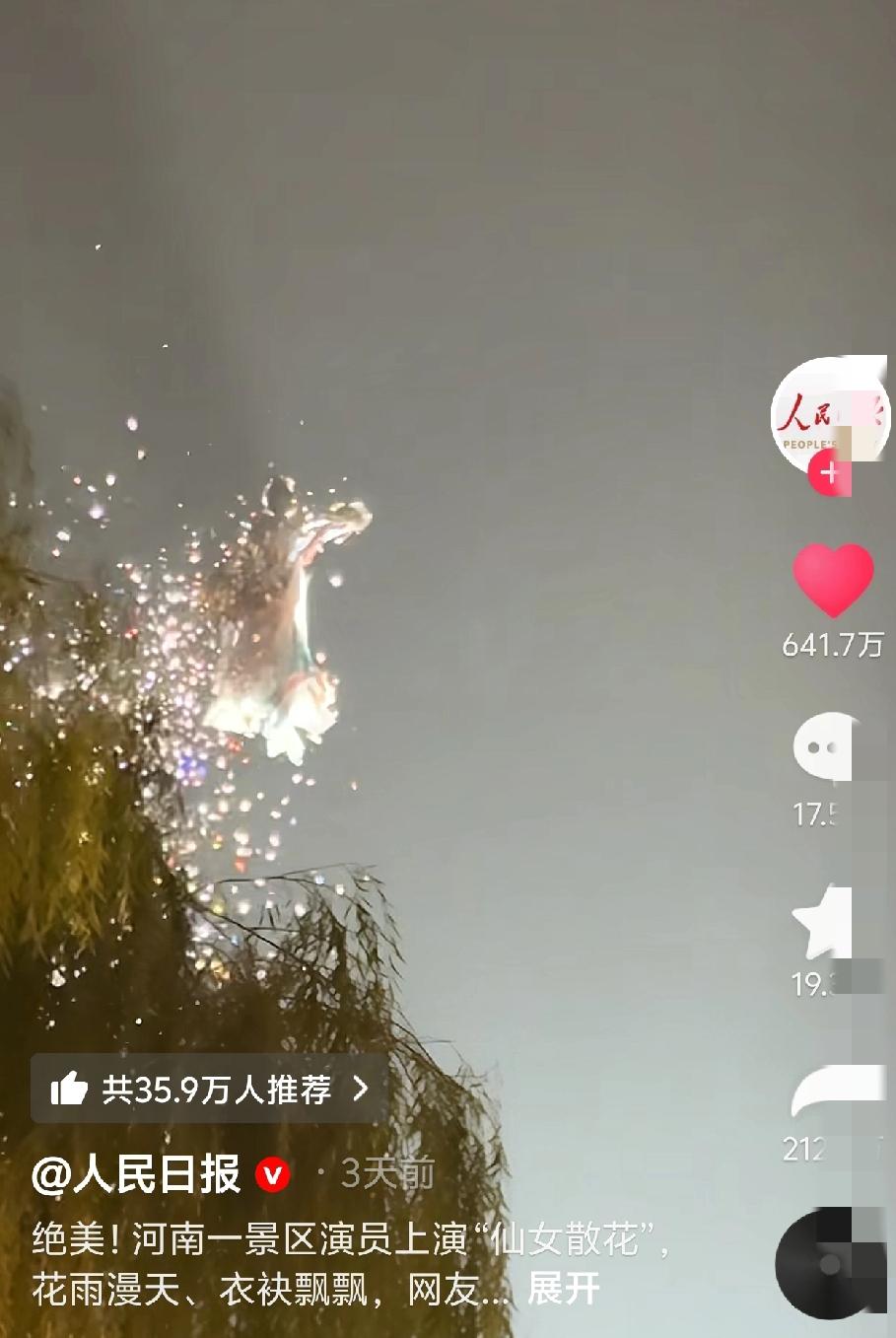
Task: Like this video with the heart
Action: tap(833, 581)
